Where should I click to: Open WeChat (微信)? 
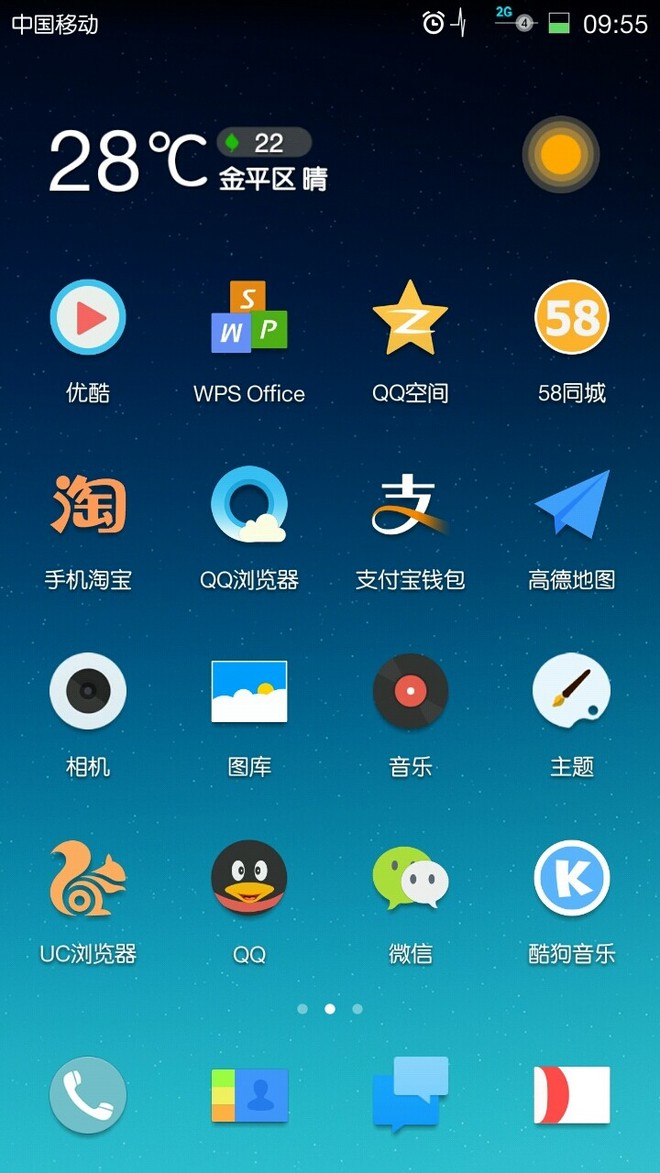[410, 878]
